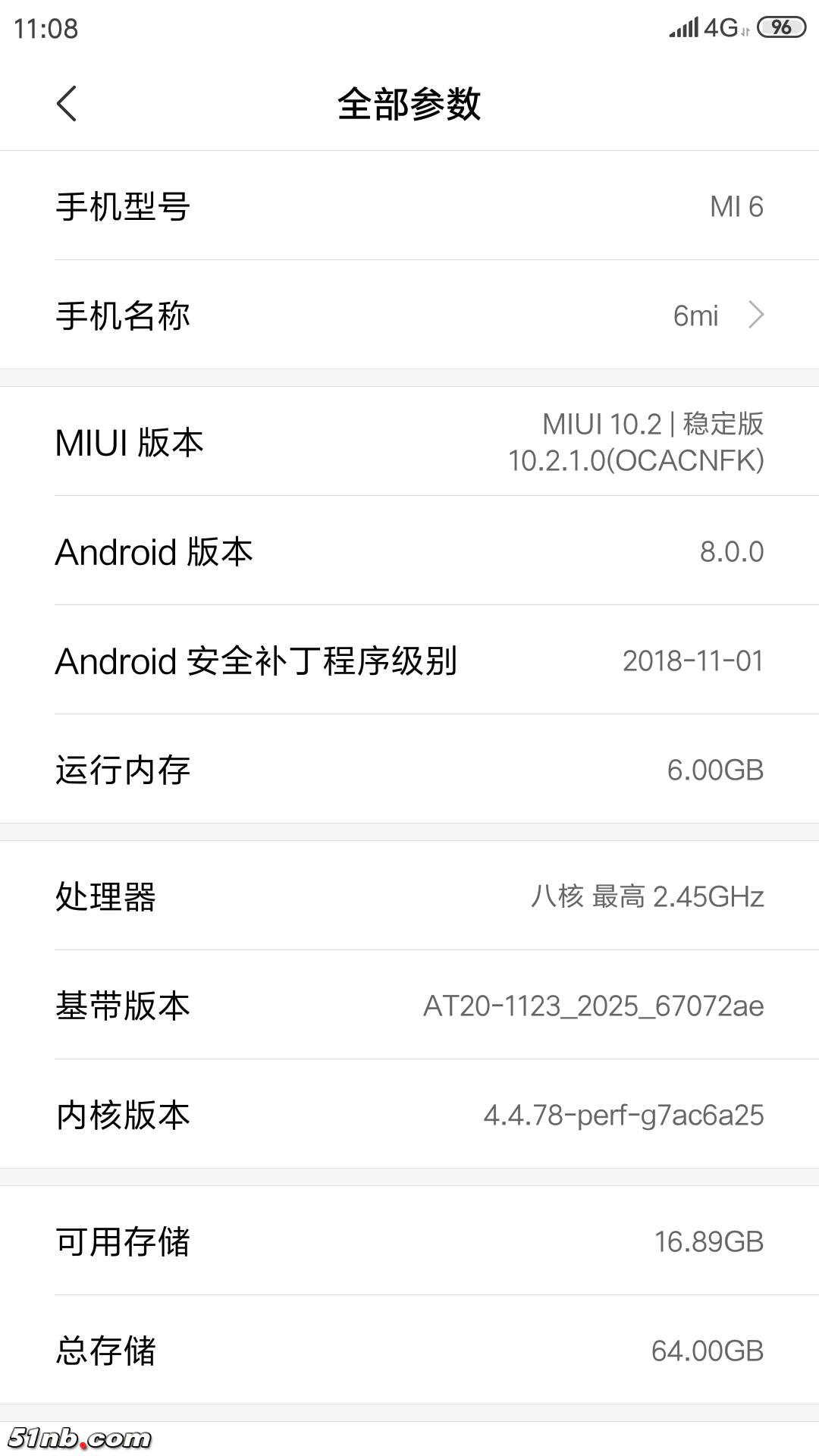819x1456 pixels.
Task: Tap the Android 版本 row
Action: click(409, 552)
